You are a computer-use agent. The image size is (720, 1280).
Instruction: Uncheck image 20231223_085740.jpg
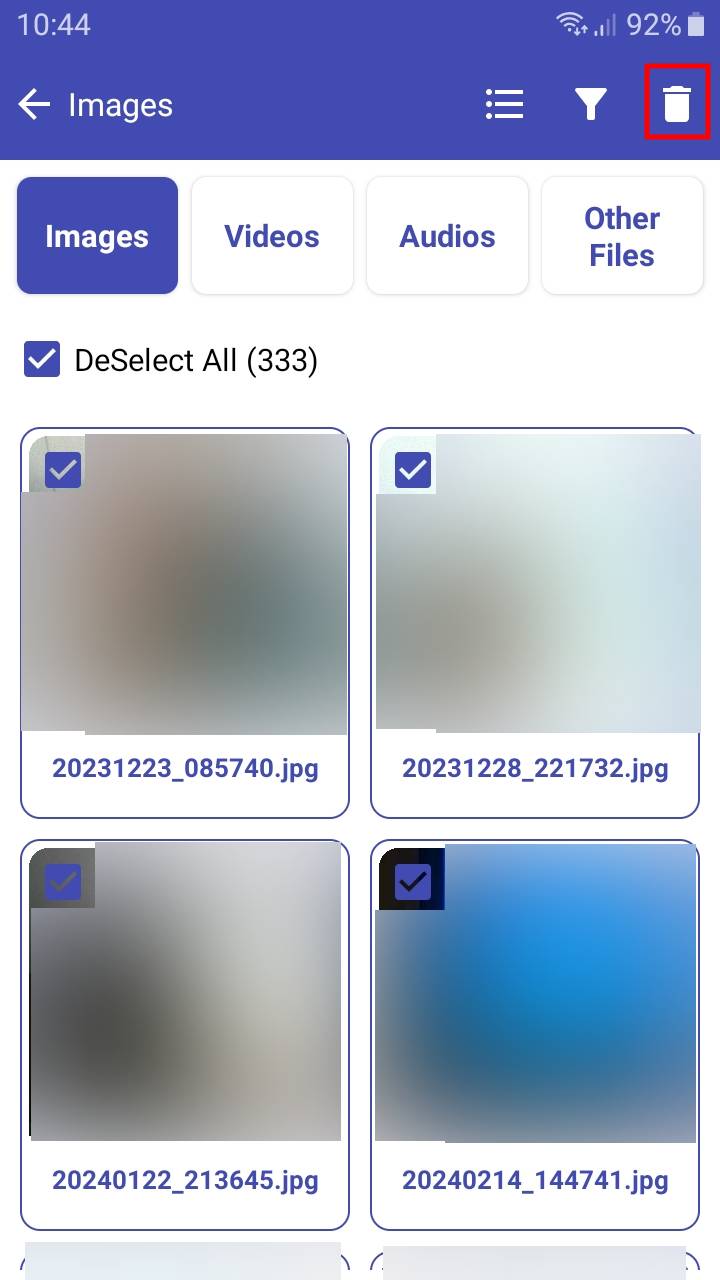point(64,469)
